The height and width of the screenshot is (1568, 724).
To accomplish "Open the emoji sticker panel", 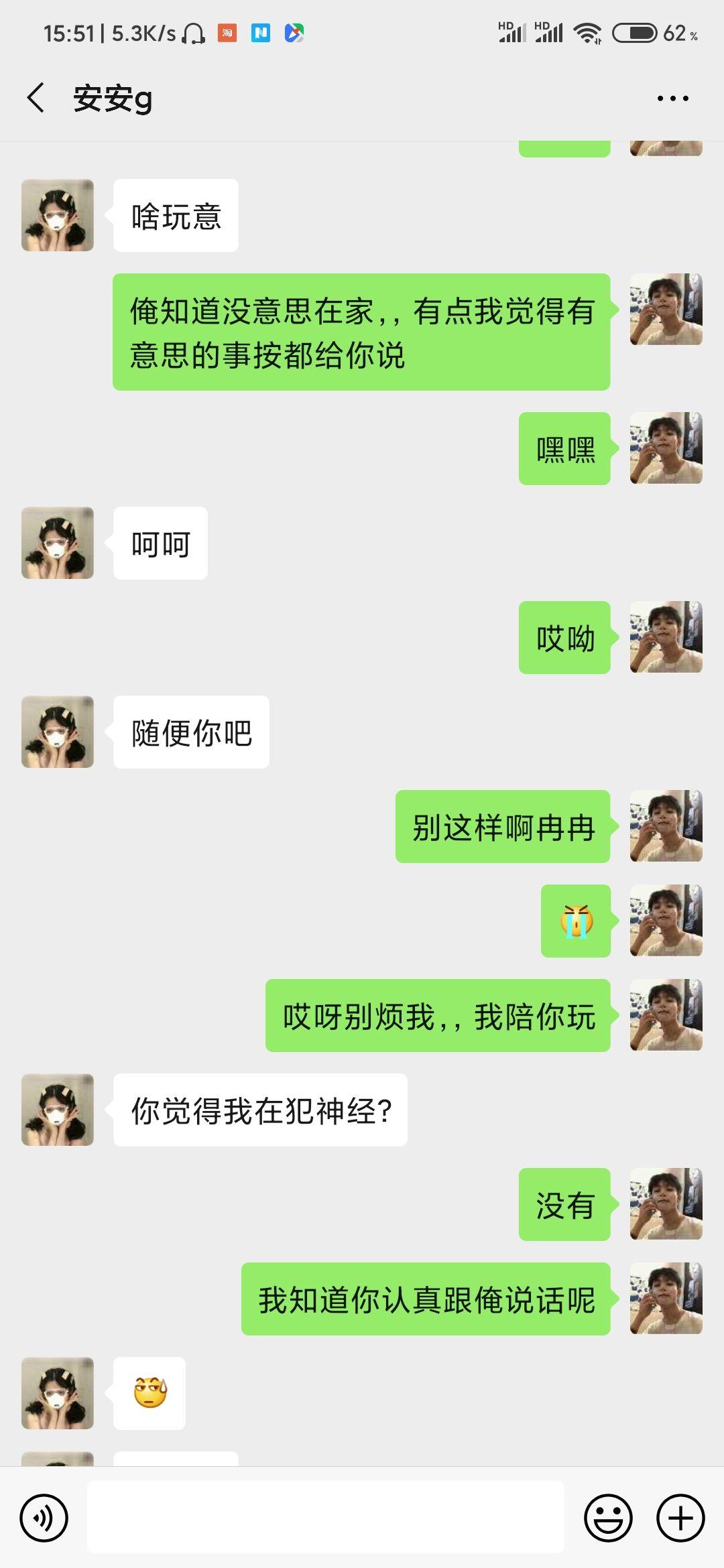I will pyautogui.click(x=608, y=1518).
